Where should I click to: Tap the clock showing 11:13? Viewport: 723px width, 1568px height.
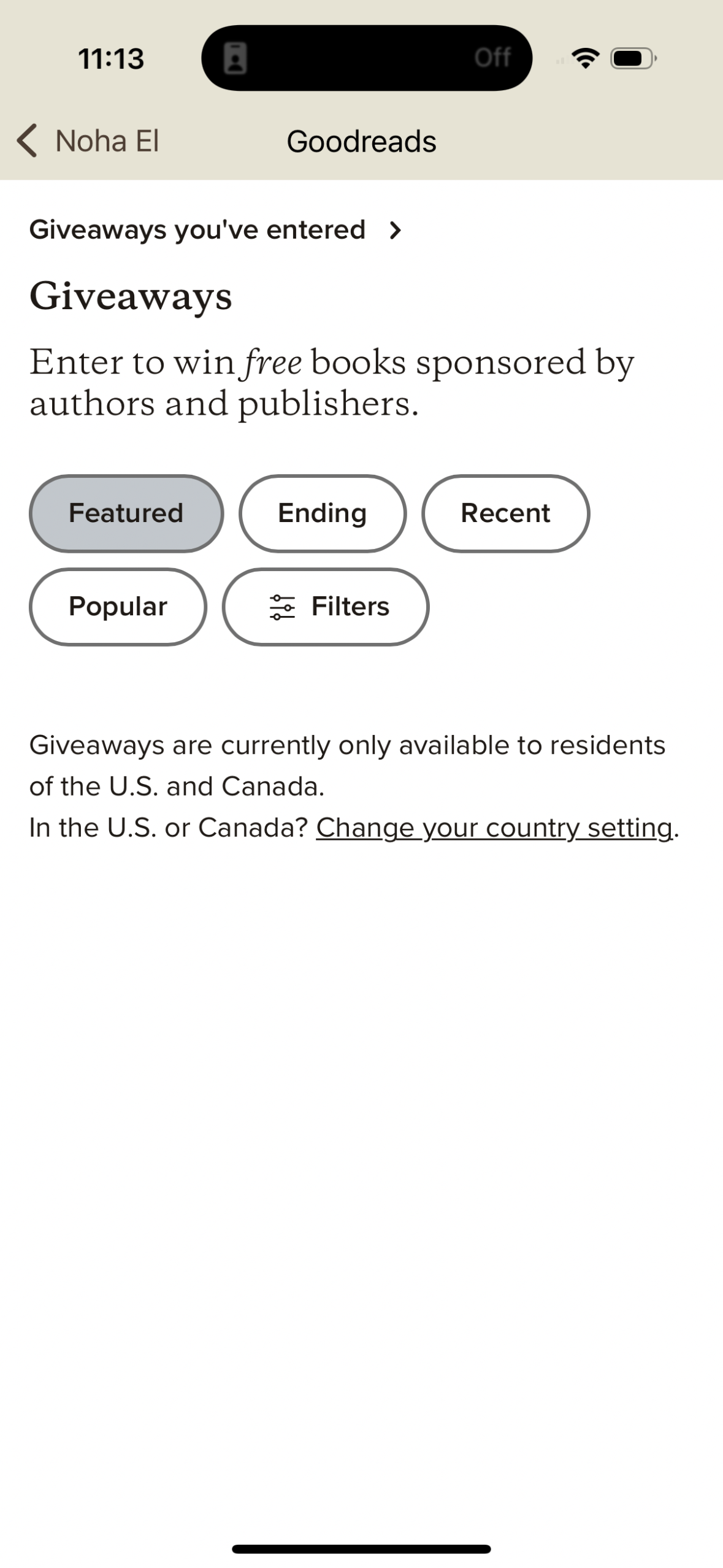tap(111, 58)
